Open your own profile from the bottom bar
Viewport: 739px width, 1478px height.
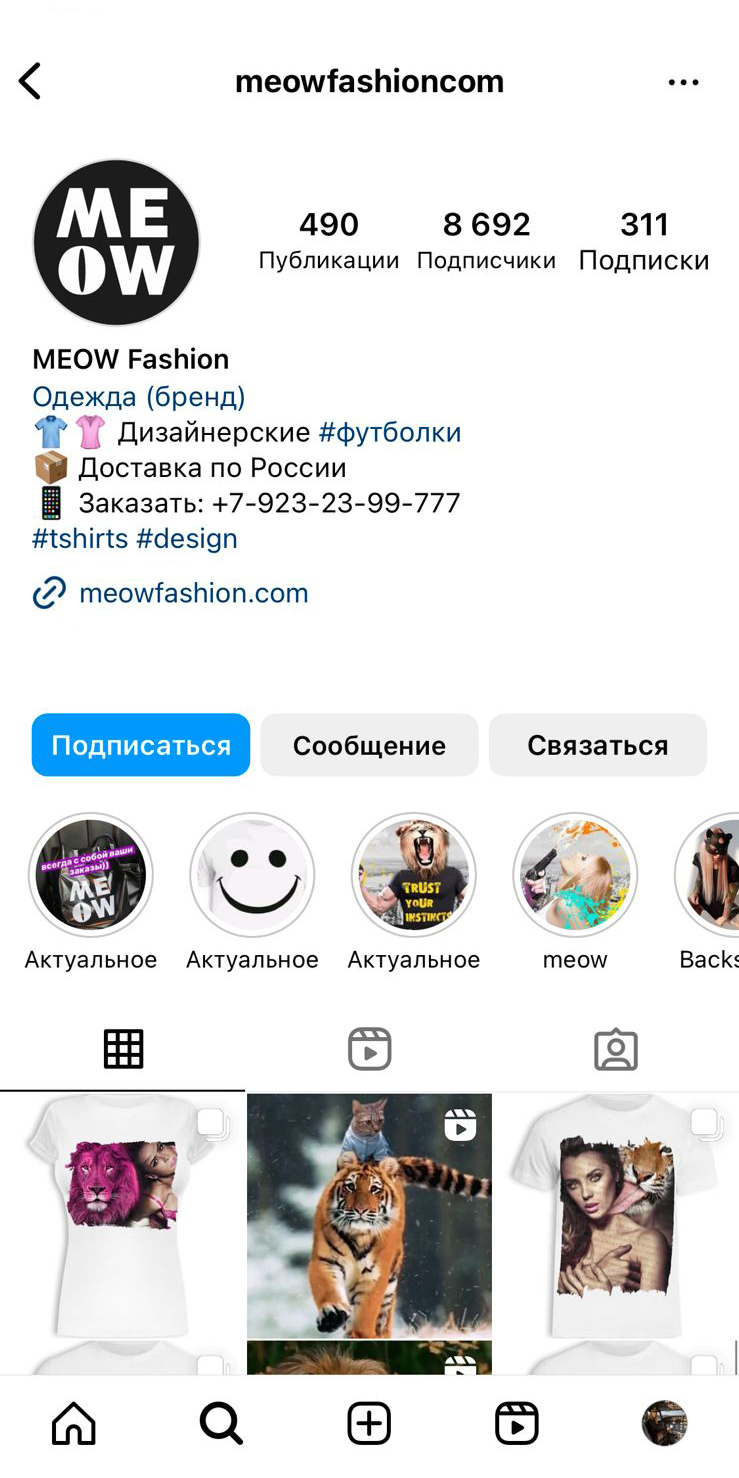[x=664, y=1423]
